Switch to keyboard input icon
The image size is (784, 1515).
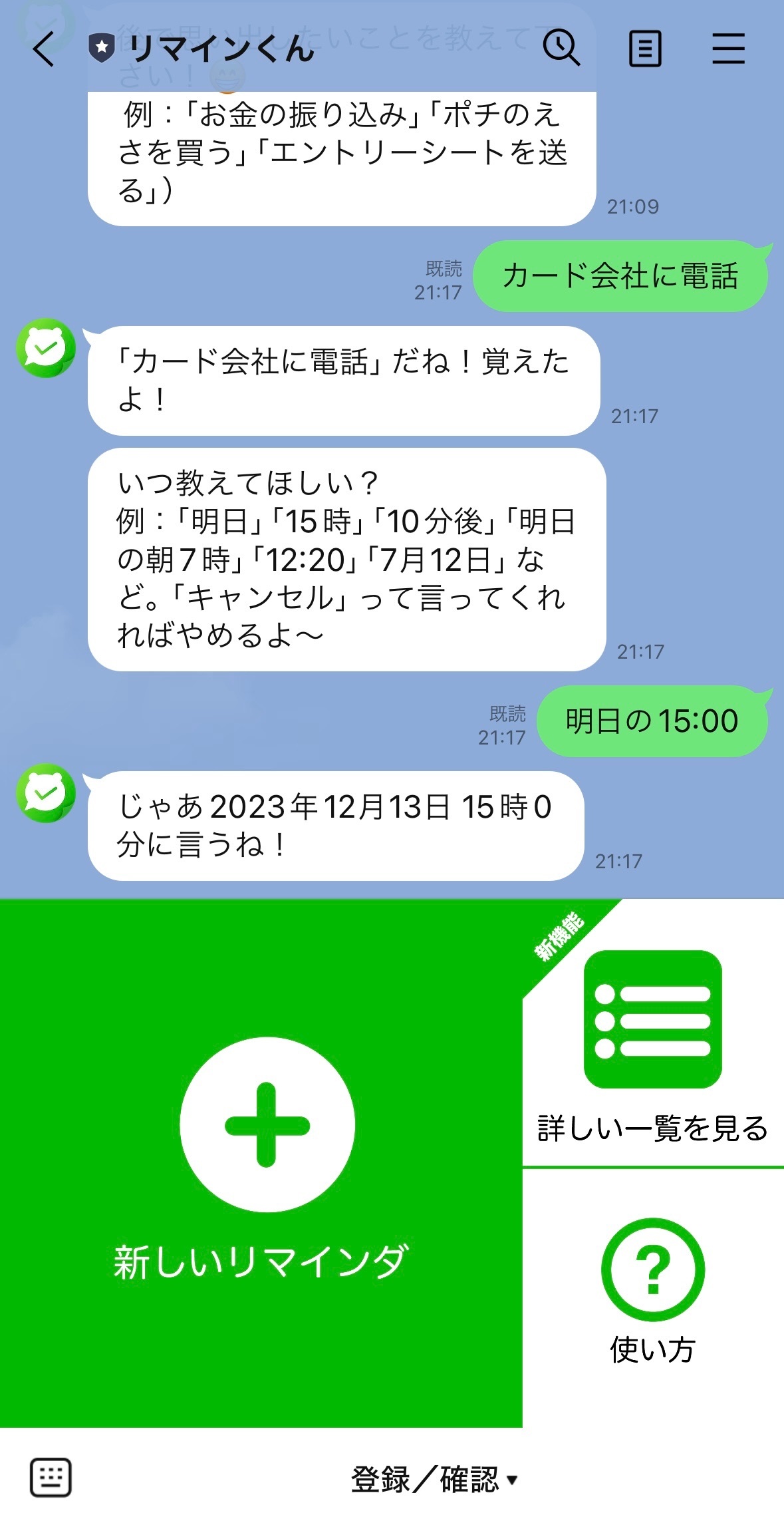[x=51, y=1478]
